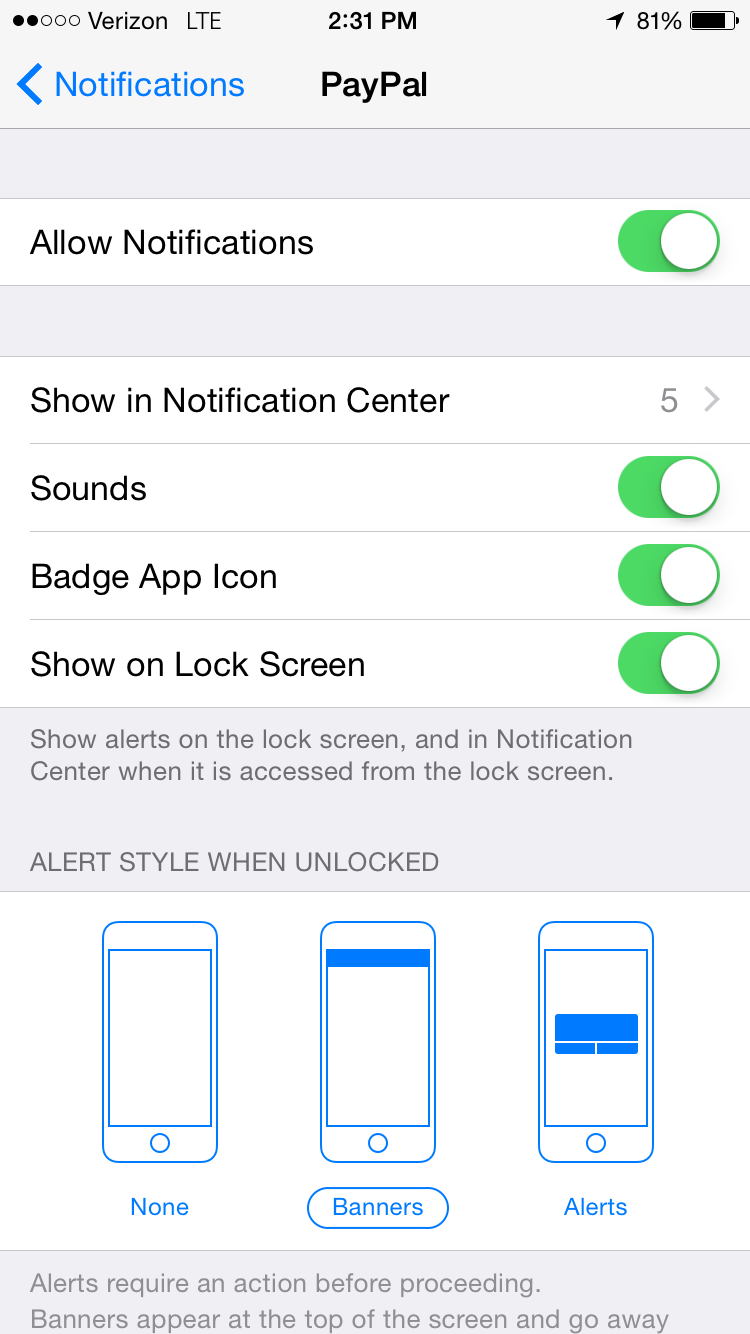This screenshot has height=1334, width=750.
Task: Tap the banner bar on the Banners phone graphic
Action: pos(377,958)
